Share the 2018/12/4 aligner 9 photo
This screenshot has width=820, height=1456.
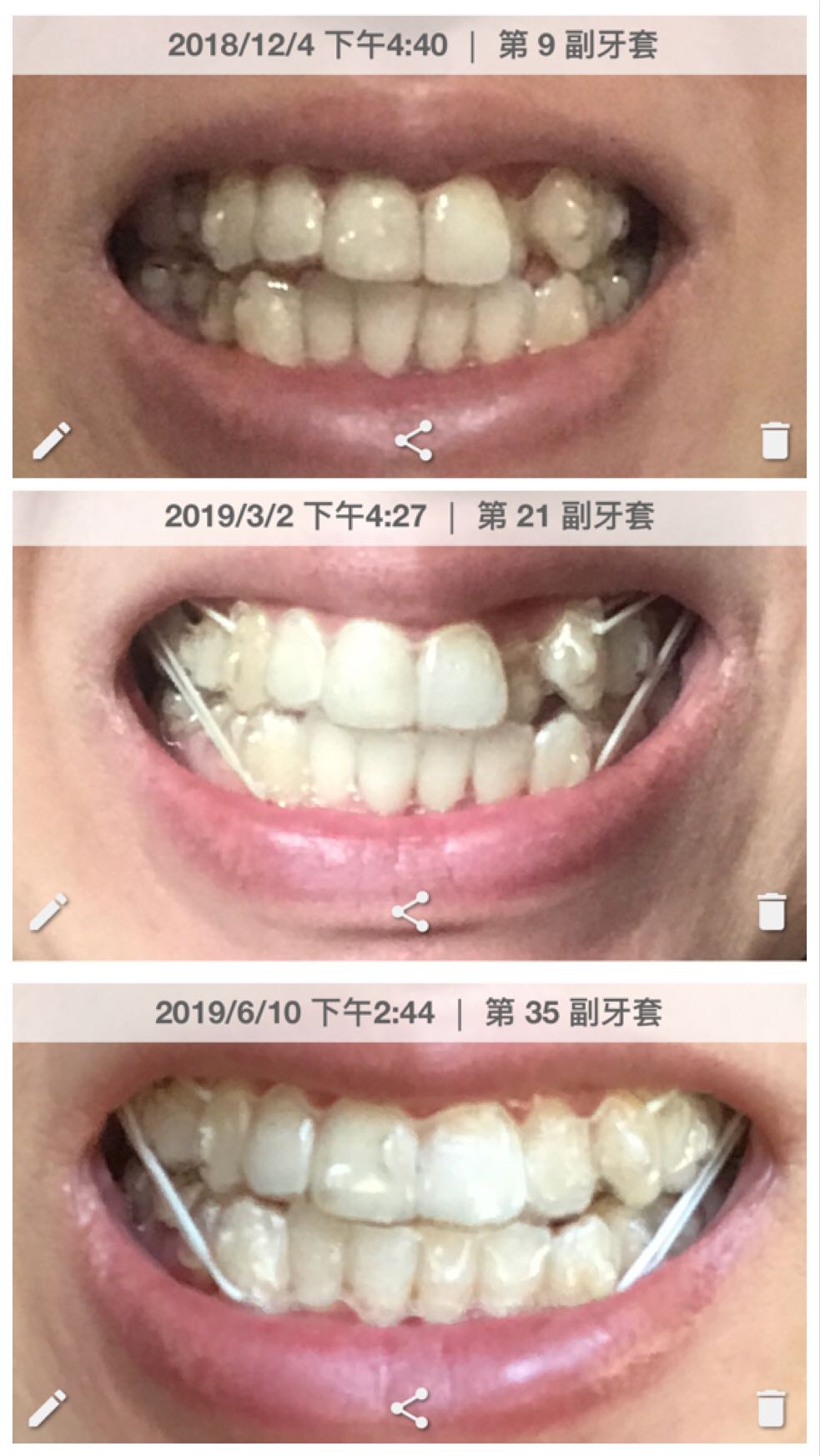click(414, 440)
